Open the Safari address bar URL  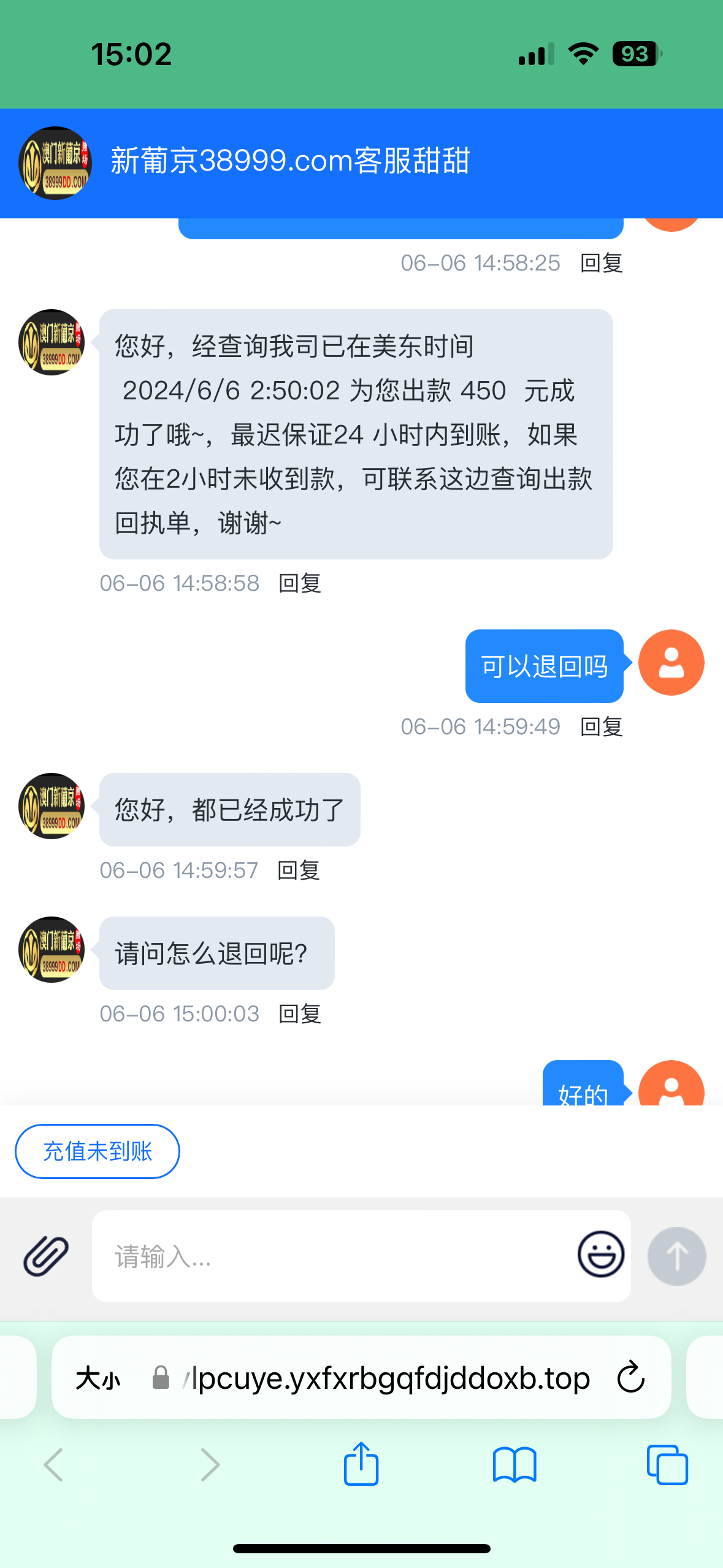[x=386, y=1378]
